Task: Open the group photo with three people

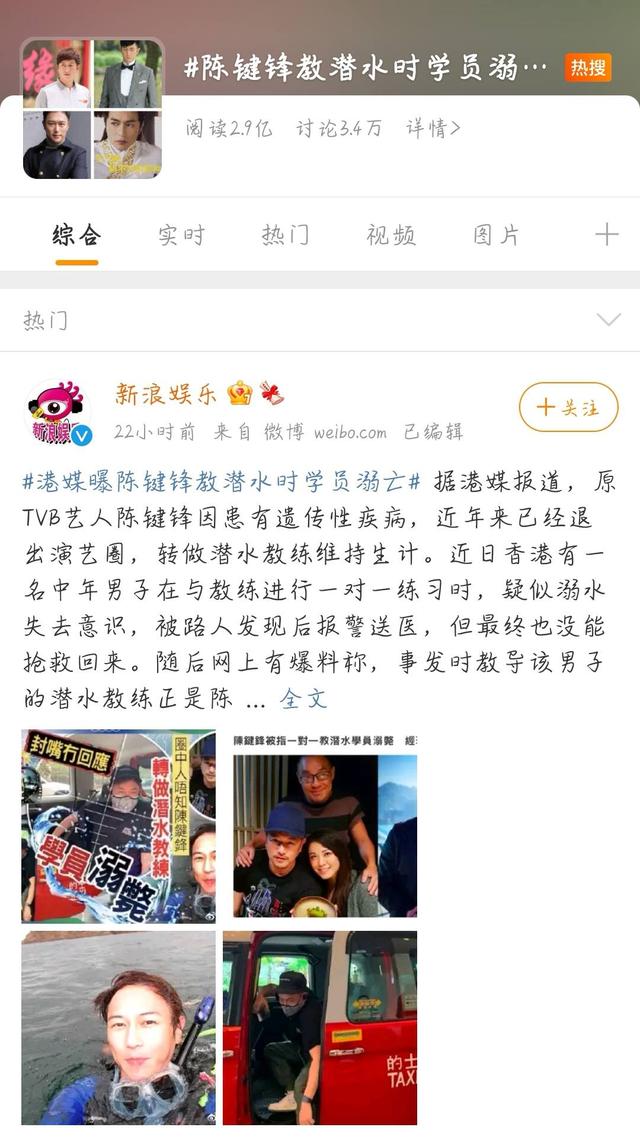Action: click(x=325, y=825)
